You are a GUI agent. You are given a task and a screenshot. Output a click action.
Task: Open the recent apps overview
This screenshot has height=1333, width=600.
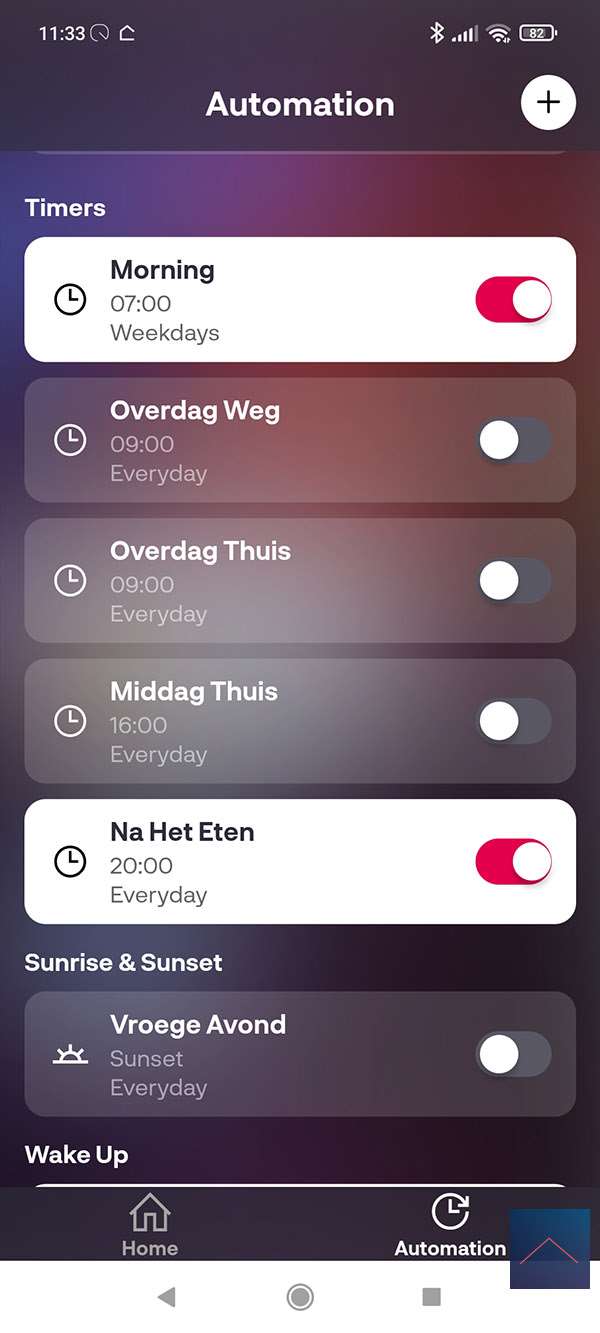[x=432, y=1297]
